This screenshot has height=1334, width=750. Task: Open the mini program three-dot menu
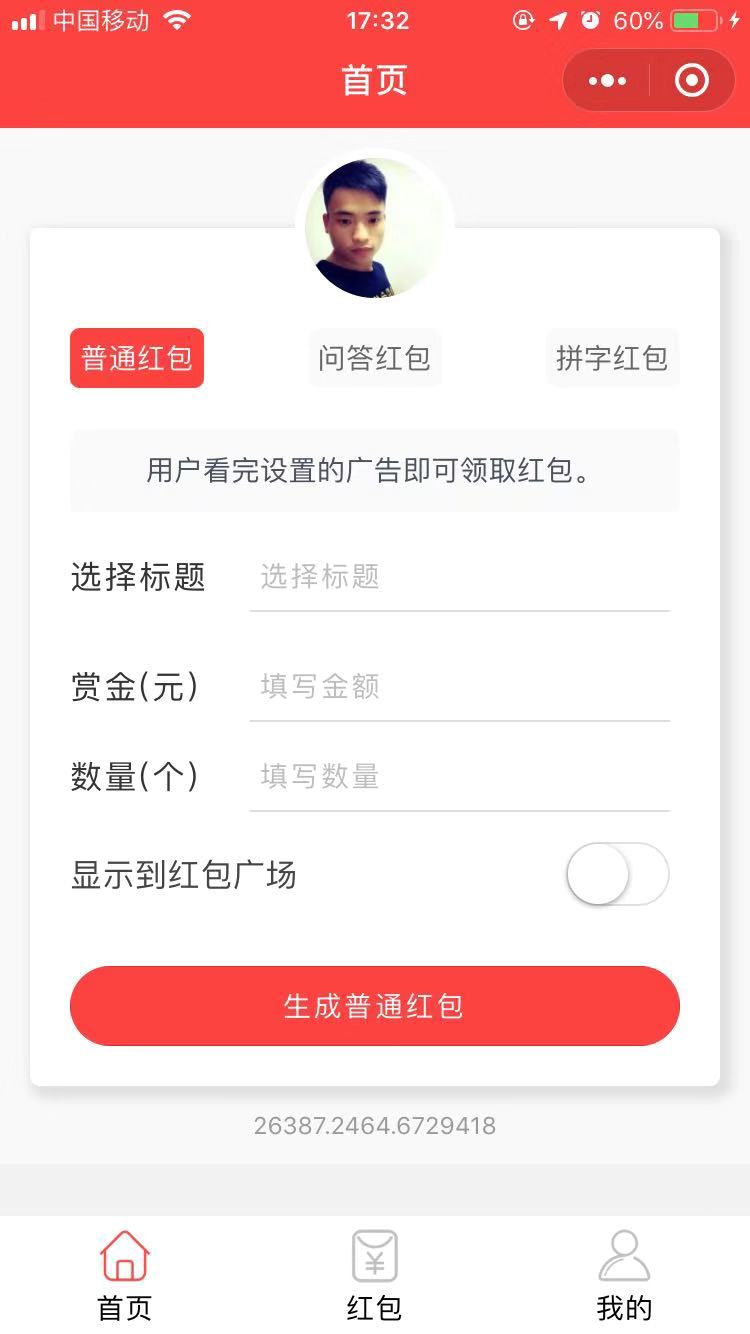click(x=607, y=81)
